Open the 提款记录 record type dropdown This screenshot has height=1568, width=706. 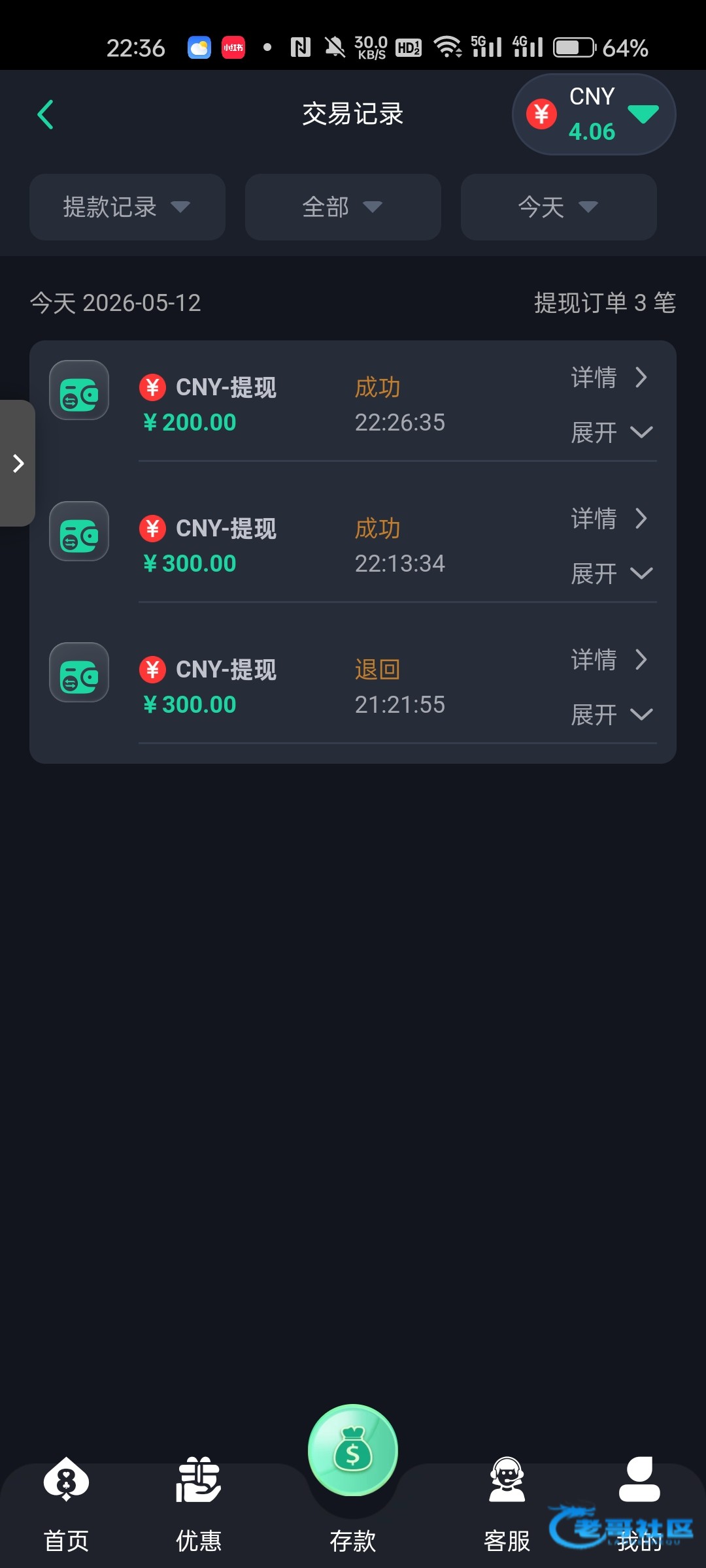pos(127,207)
